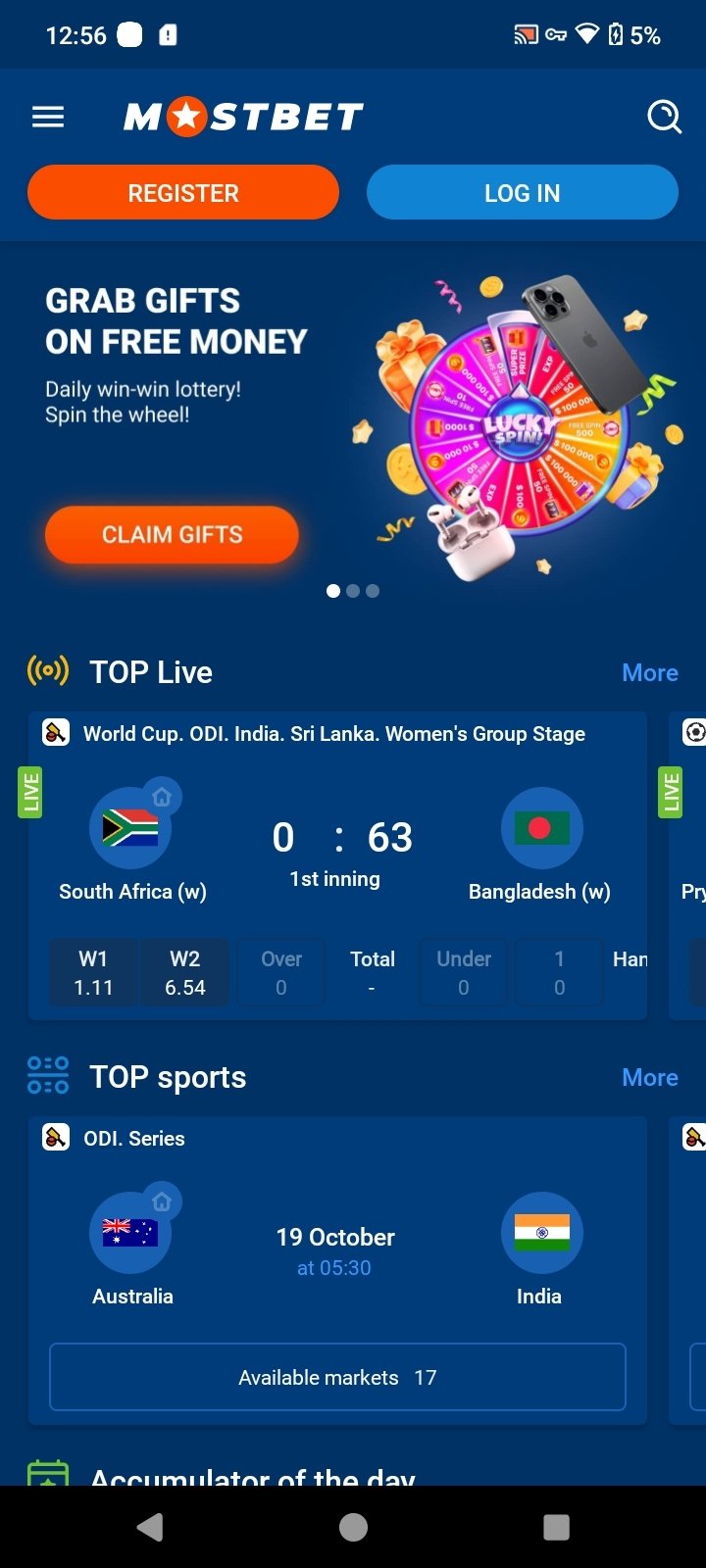The image size is (706, 1568).
Task: View Available markets 17
Action: 337,1377
